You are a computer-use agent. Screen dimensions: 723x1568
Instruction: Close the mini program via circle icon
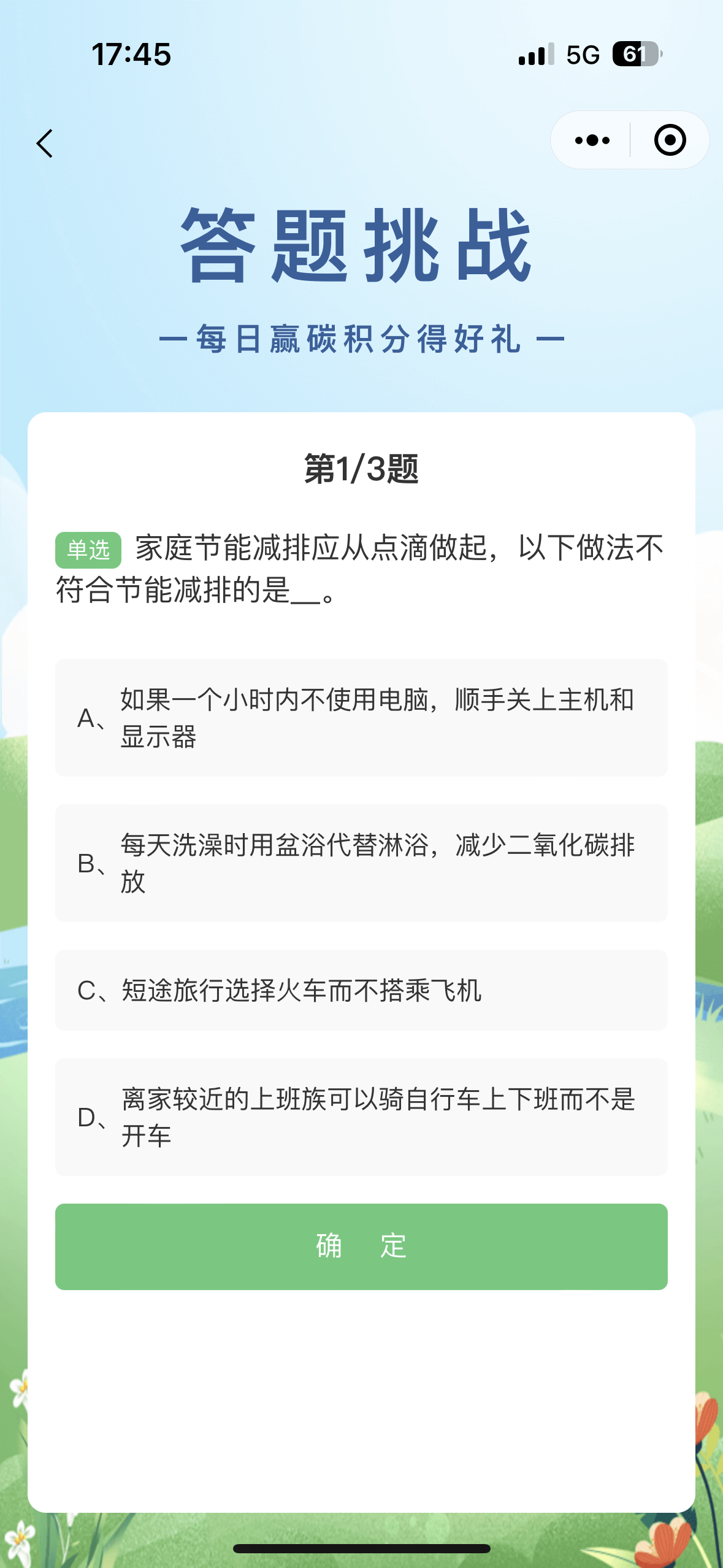pyautogui.click(x=670, y=140)
